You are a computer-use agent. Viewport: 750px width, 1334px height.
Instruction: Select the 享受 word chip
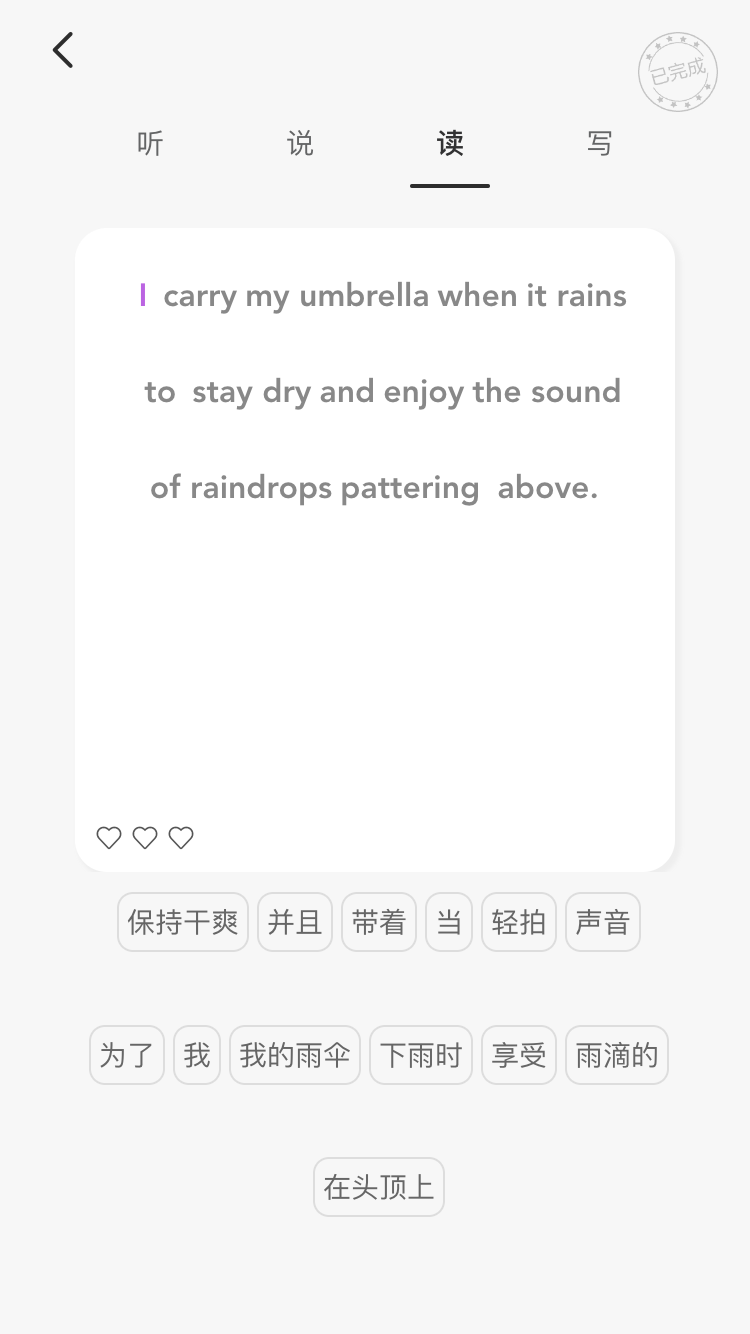[519, 1055]
